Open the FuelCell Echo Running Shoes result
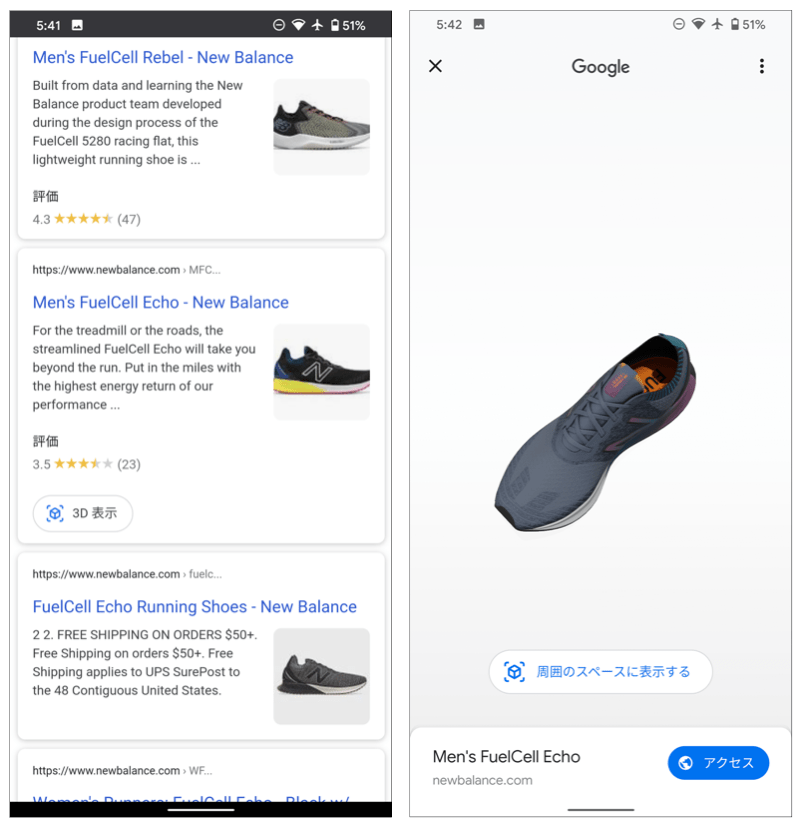The height and width of the screenshot is (830, 800). pos(194,607)
